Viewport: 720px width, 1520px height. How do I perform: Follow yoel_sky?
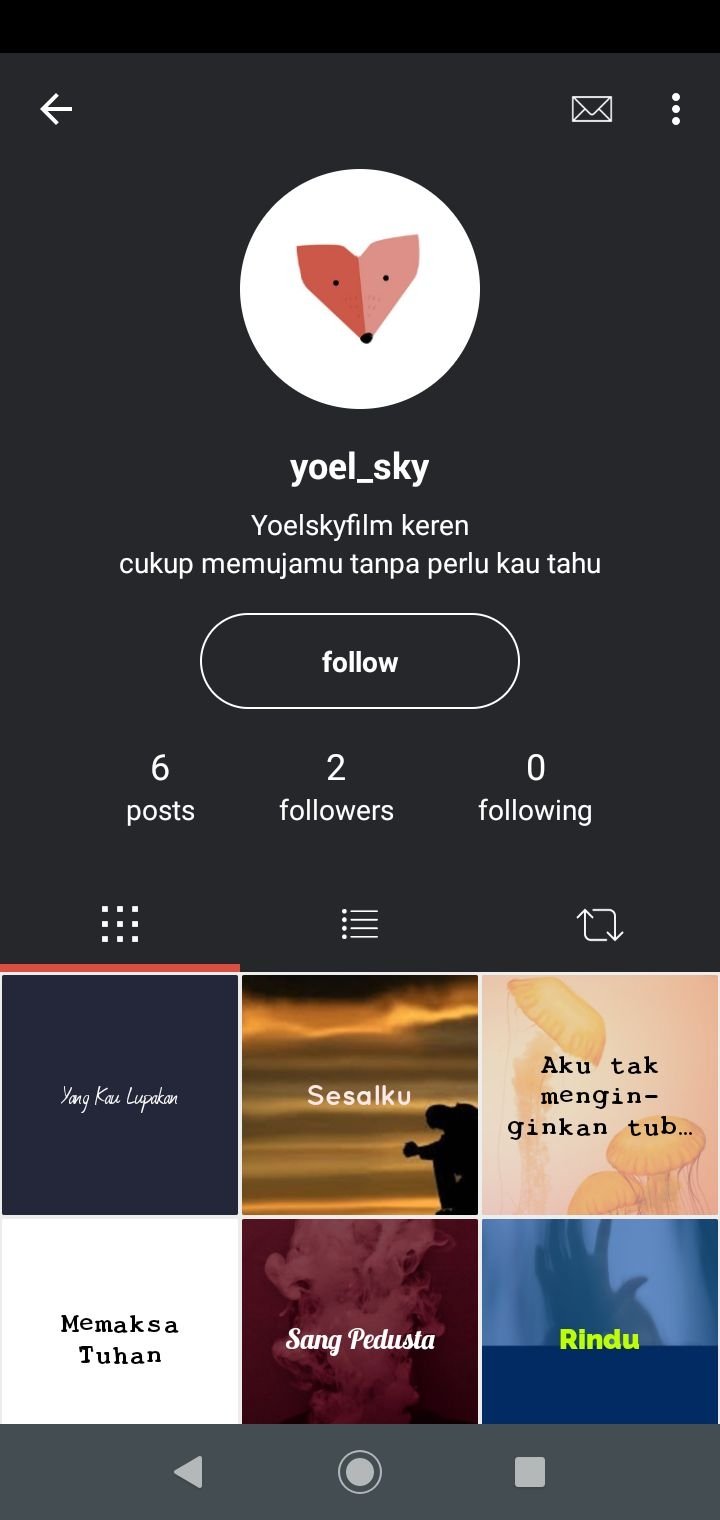[x=360, y=661]
